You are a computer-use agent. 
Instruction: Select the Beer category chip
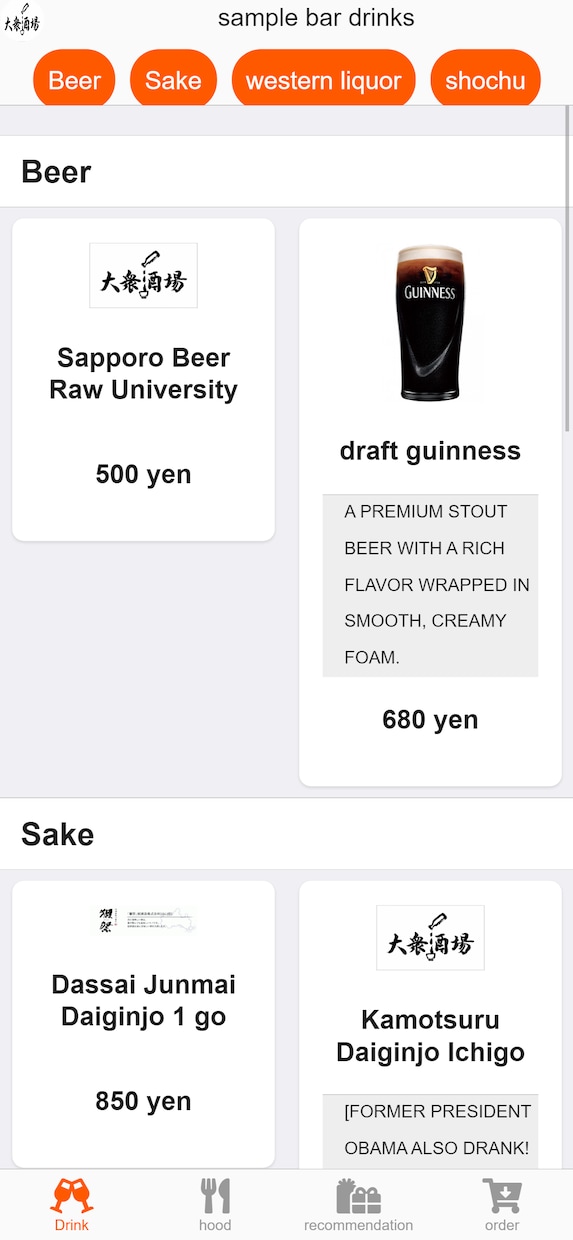(x=74, y=80)
